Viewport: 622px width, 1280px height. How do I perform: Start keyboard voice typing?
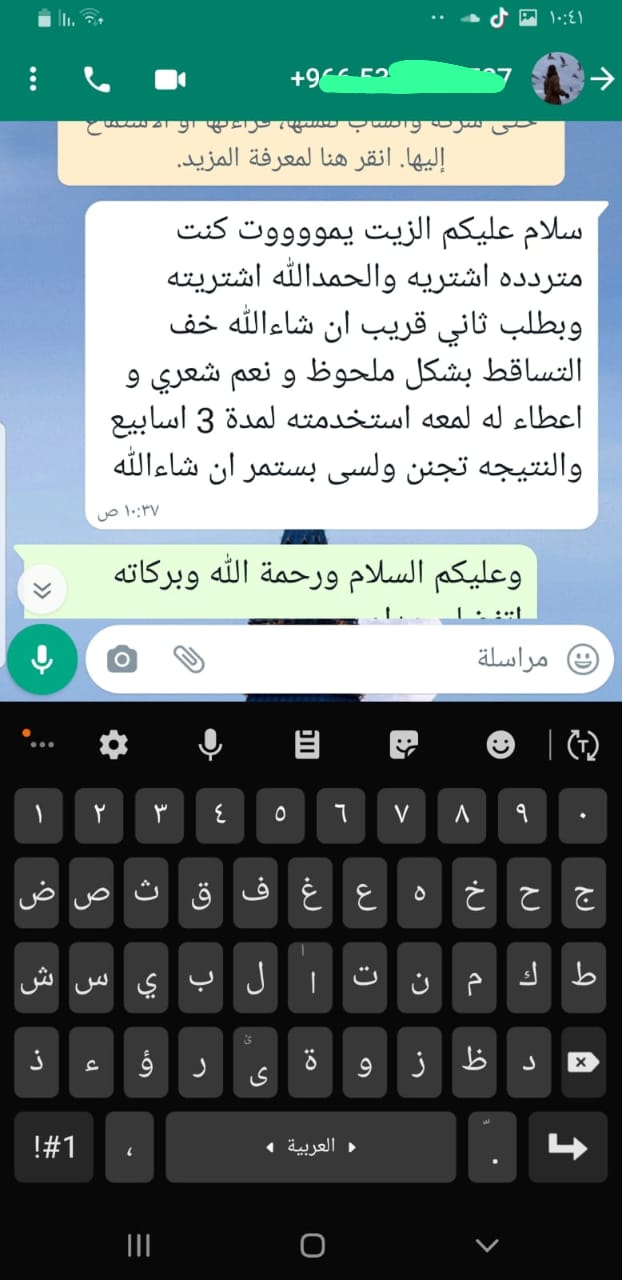210,744
